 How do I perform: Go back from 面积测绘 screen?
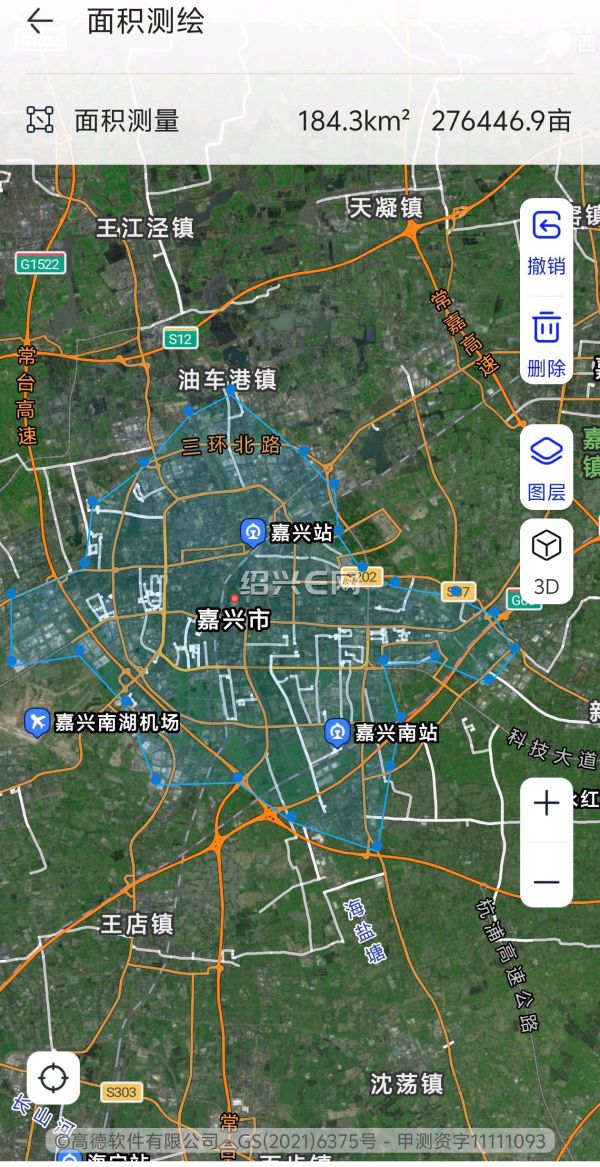tap(40, 21)
